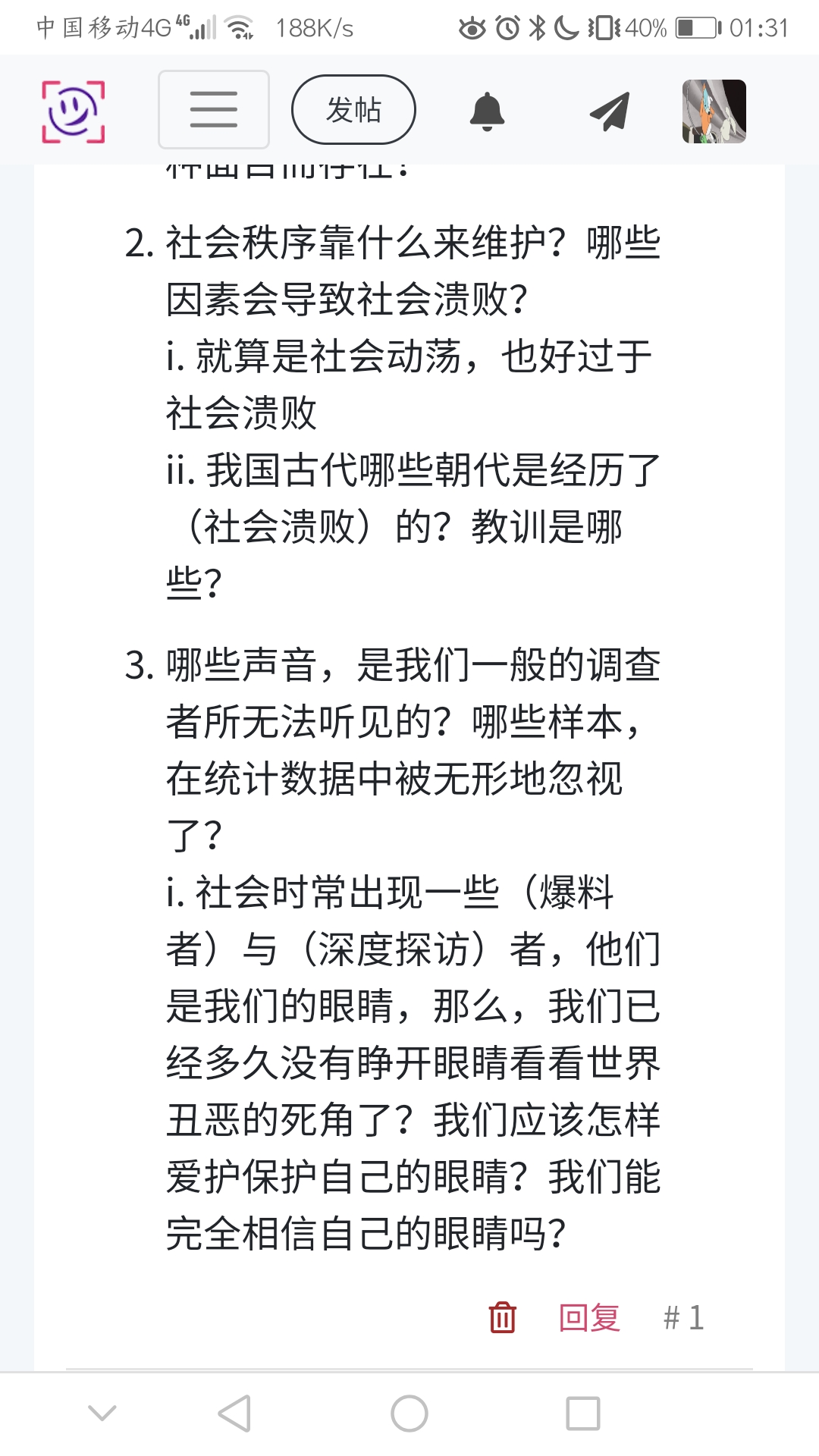Go to the home screen via home button

tap(409, 1414)
